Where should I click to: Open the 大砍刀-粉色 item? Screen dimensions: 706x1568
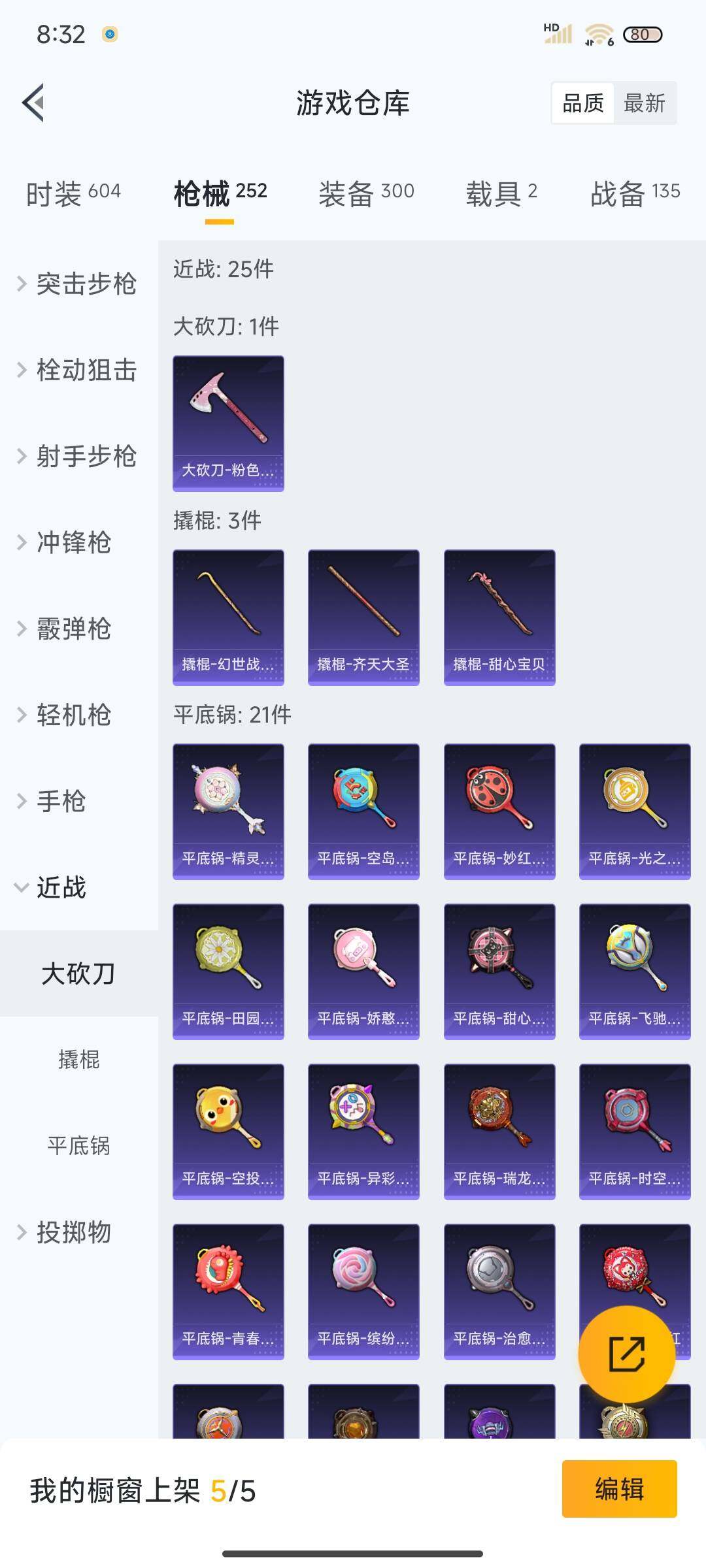click(228, 423)
